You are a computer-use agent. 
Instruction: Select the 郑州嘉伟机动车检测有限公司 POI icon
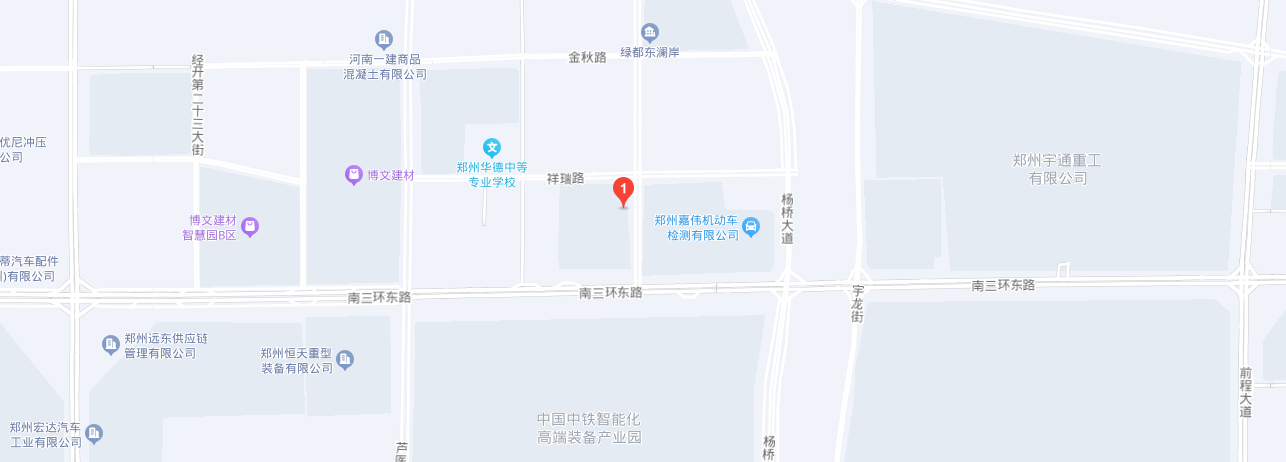pos(751,227)
